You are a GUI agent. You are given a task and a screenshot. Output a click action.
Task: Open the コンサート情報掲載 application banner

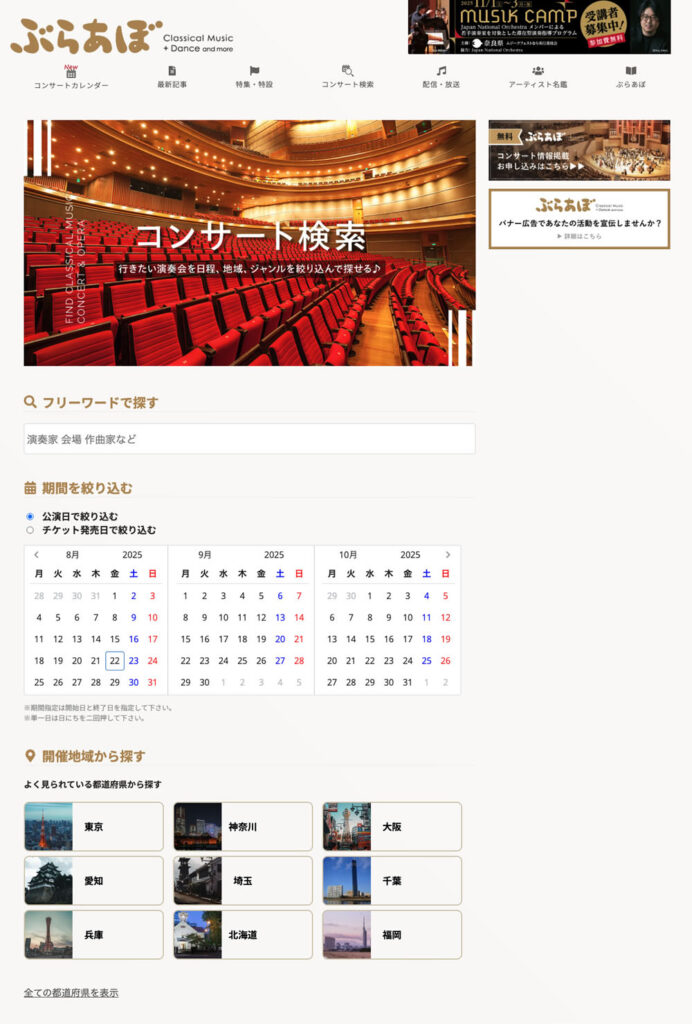coord(579,150)
